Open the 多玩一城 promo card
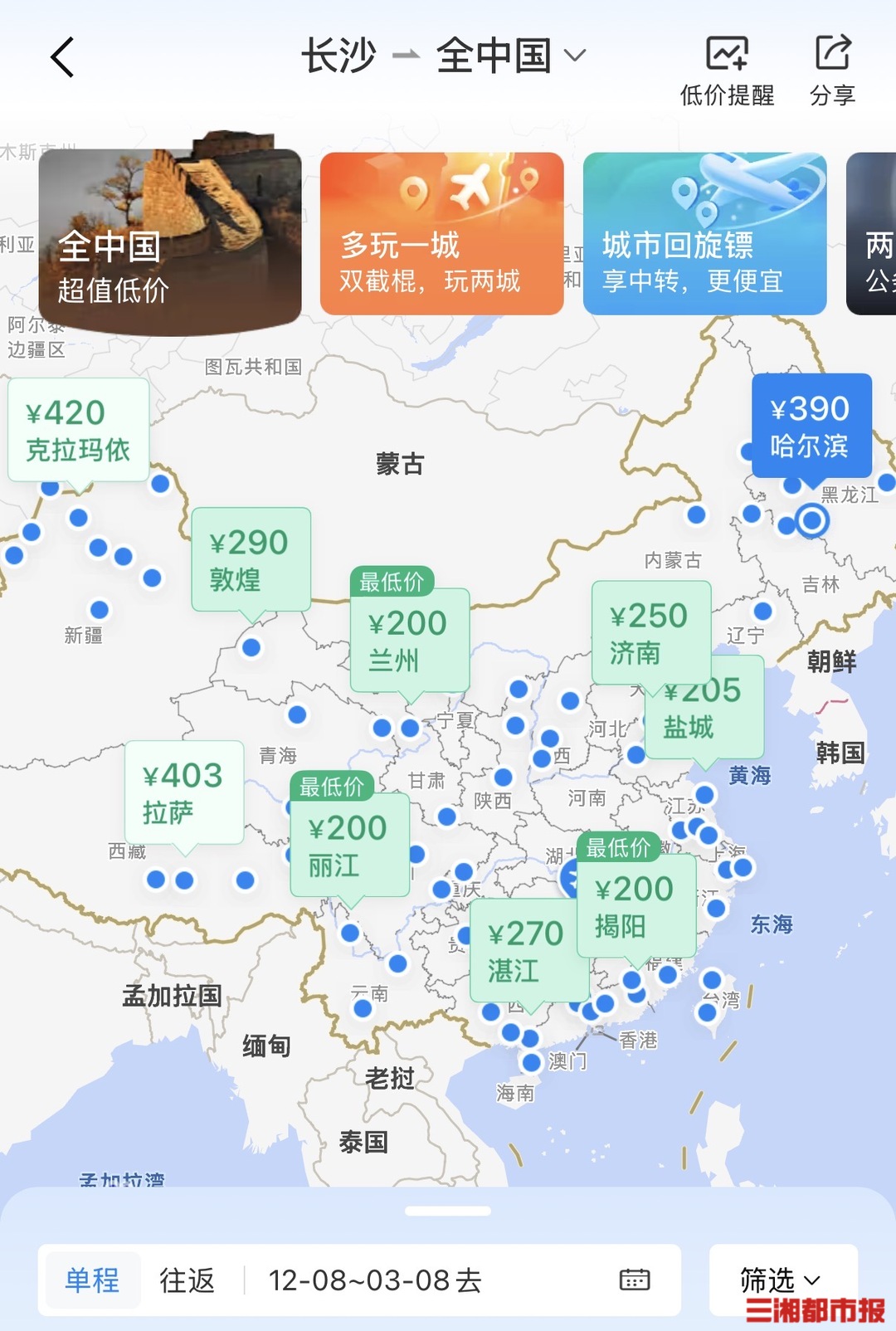Screen dimensions: 896x1331 441,234
